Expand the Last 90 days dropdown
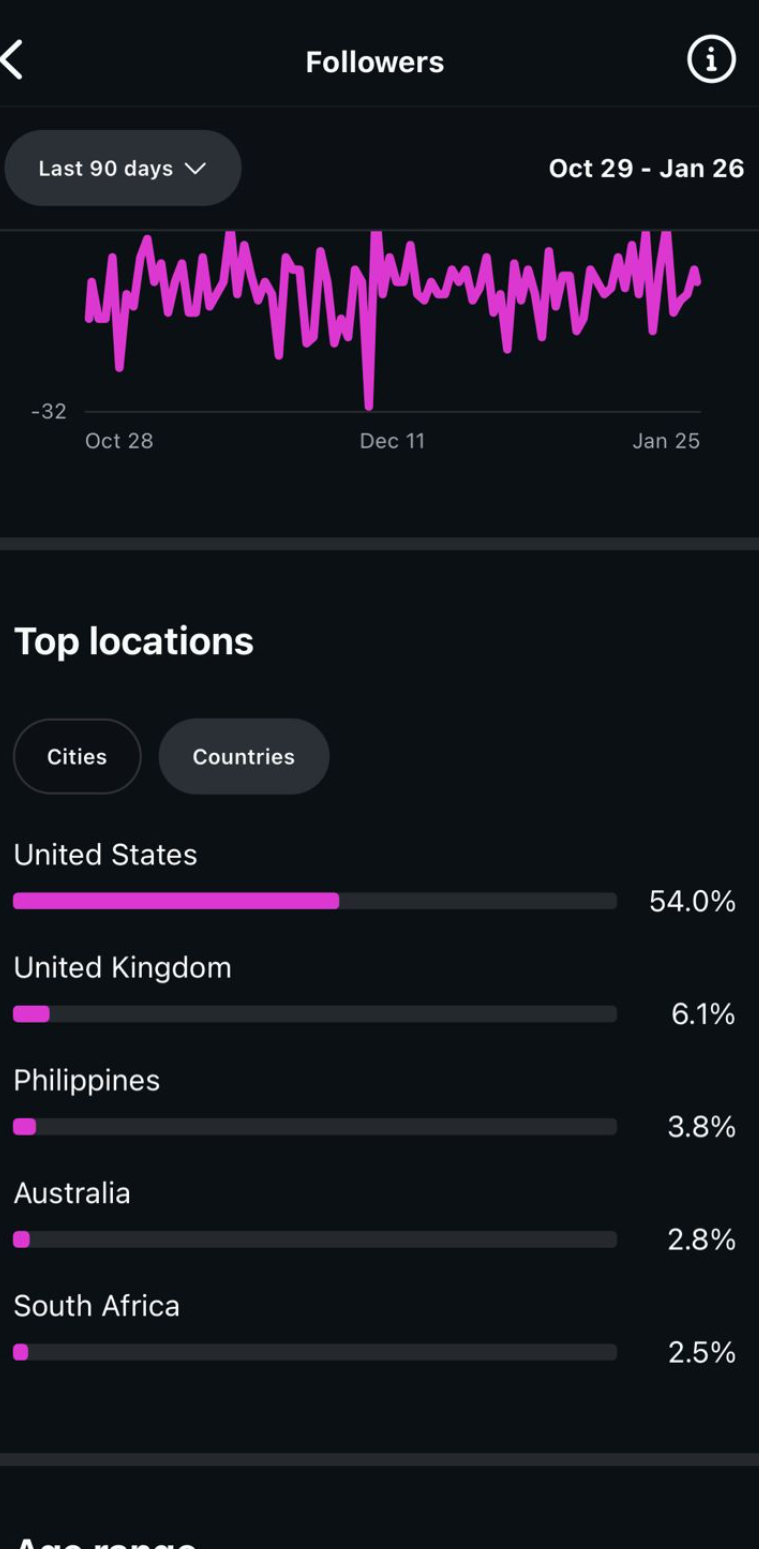This screenshot has width=759, height=1549. click(122, 168)
